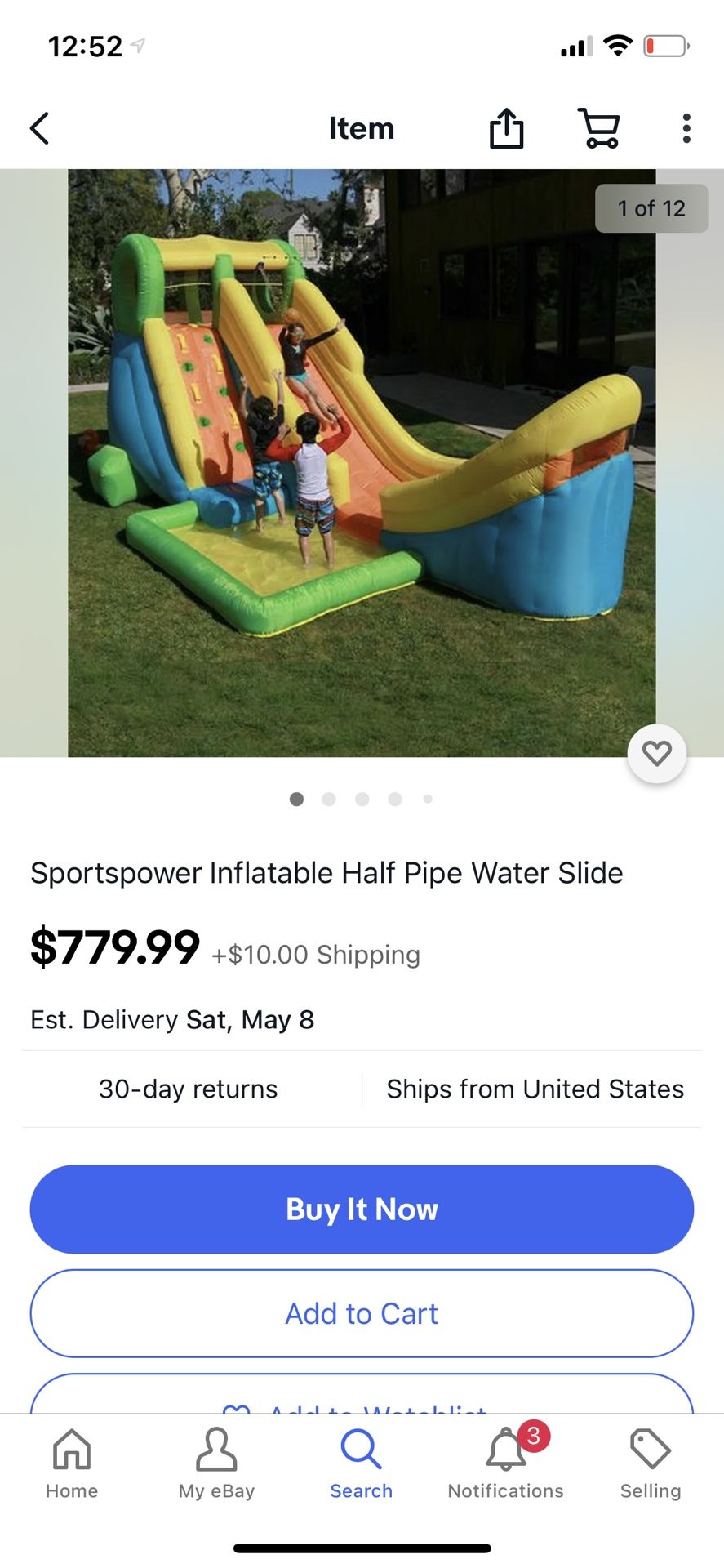Add item to watchlist with heart icon

[656, 753]
